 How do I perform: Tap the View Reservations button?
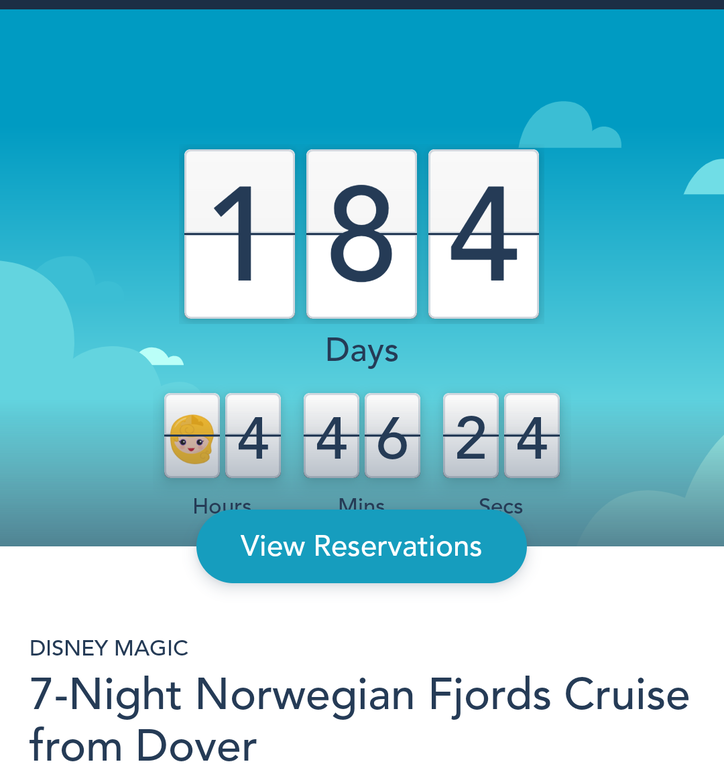[x=361, y=547]
